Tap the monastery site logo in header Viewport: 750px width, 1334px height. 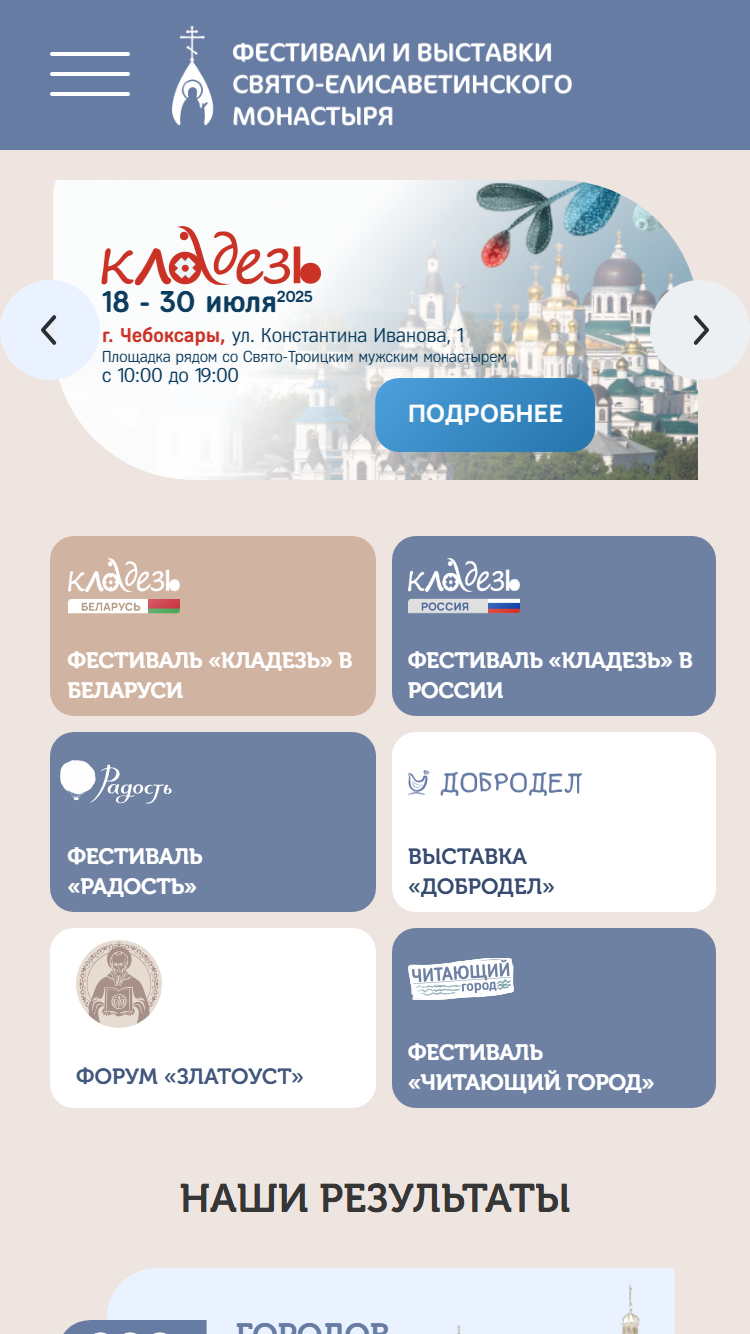pos(372,77)
